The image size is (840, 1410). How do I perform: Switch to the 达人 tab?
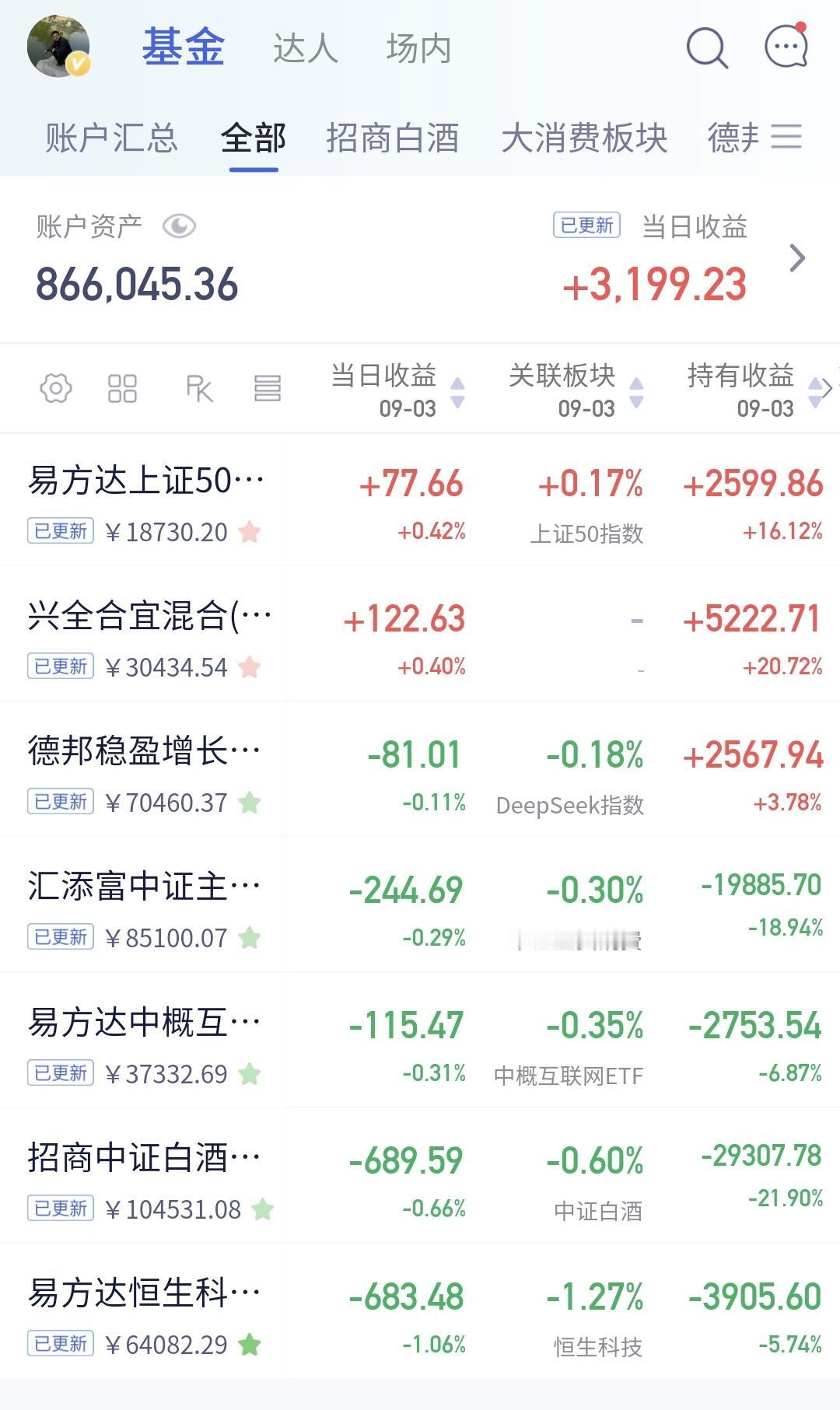click(x=306, y=48)
